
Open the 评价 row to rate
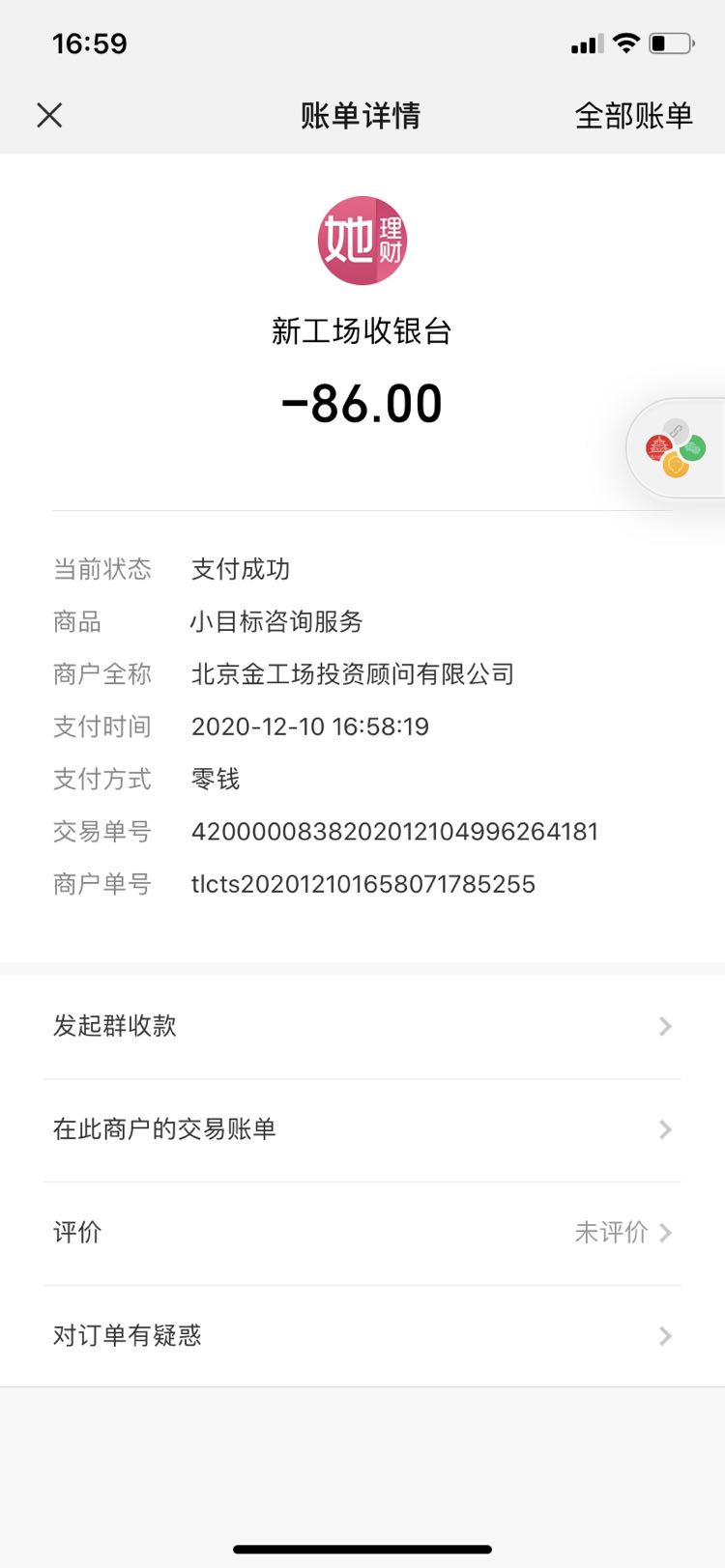(362, 1233)
